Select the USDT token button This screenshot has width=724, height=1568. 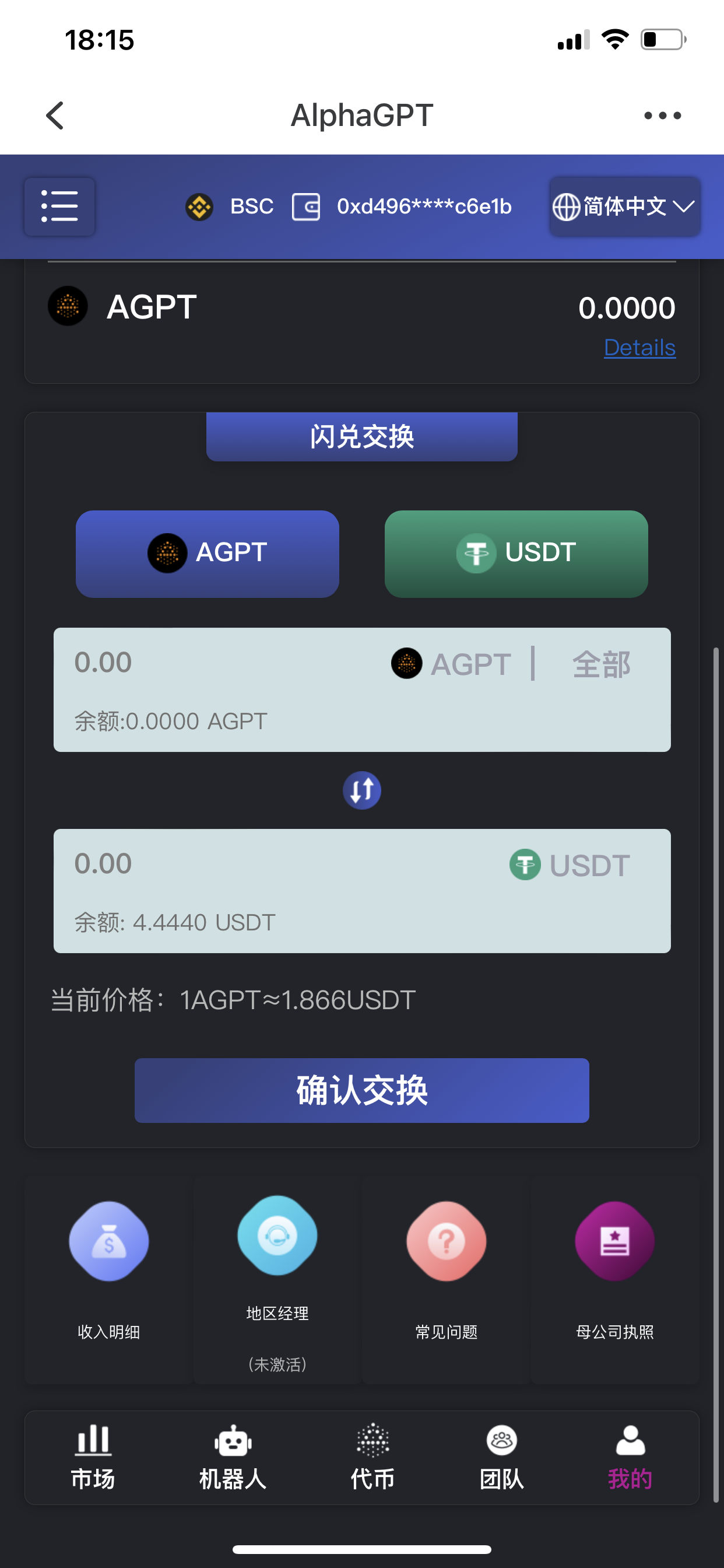pos(516,554)
